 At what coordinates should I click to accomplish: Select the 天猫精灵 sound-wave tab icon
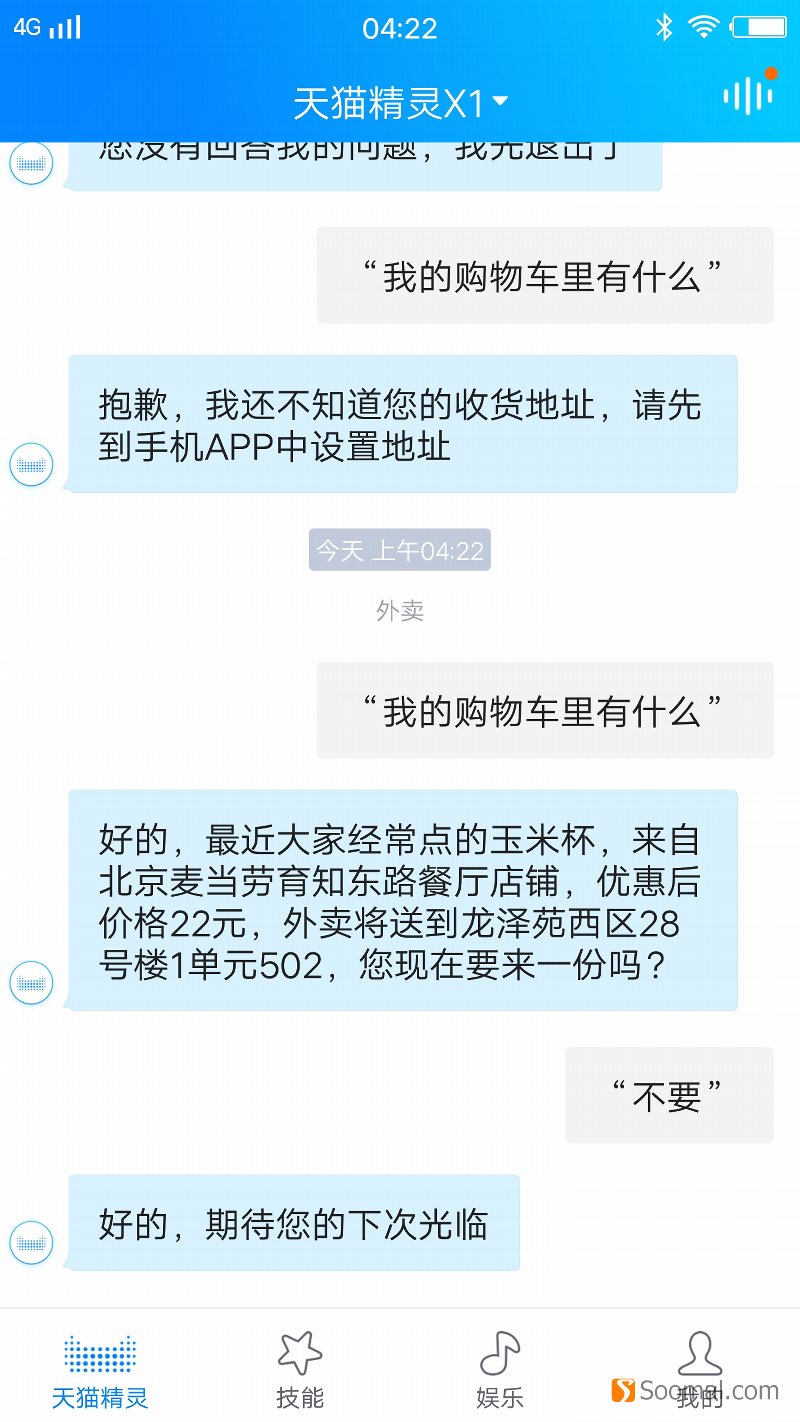pos(100,1355)
